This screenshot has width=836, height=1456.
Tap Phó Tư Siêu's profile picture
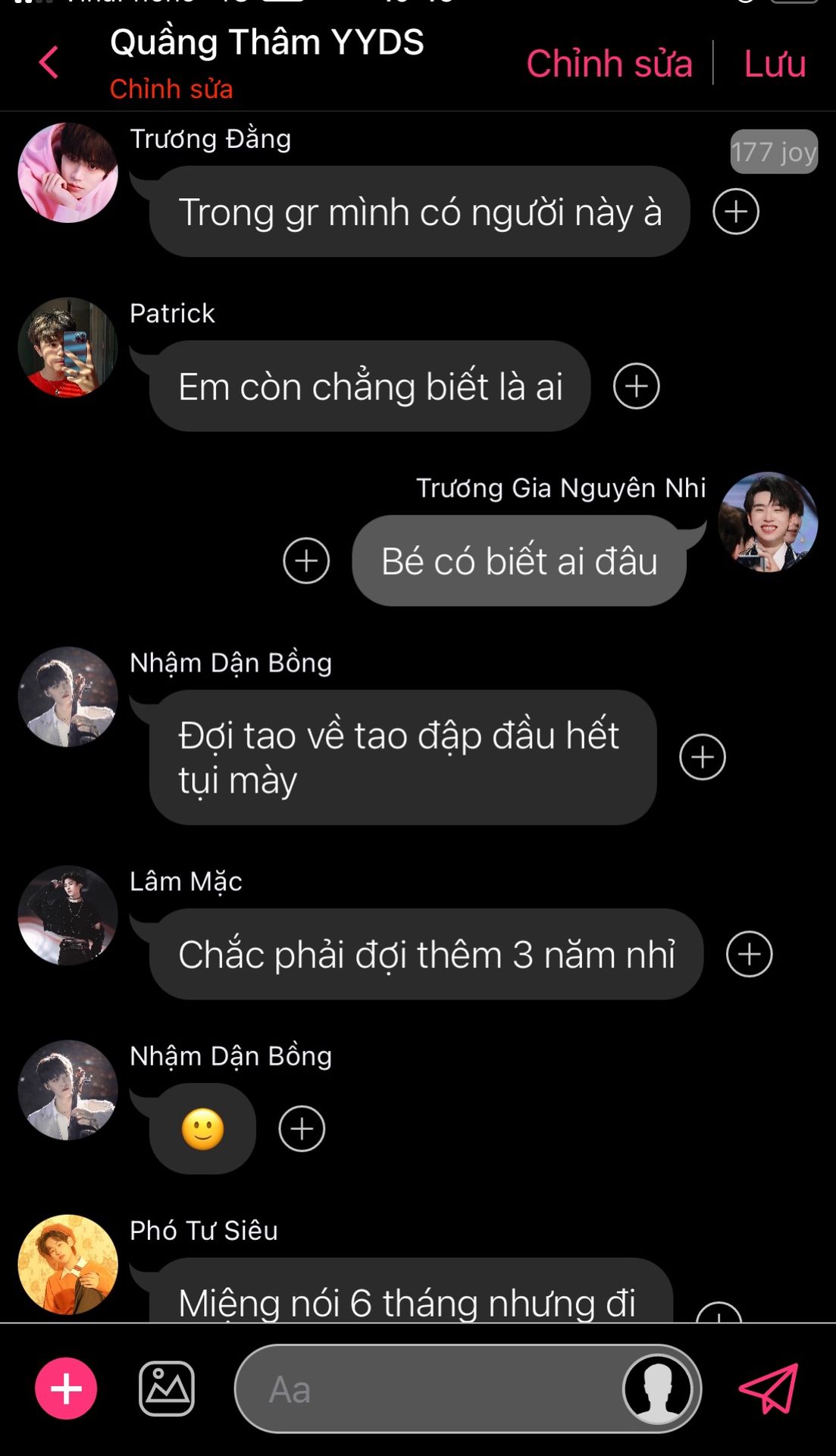point(68,1264)
